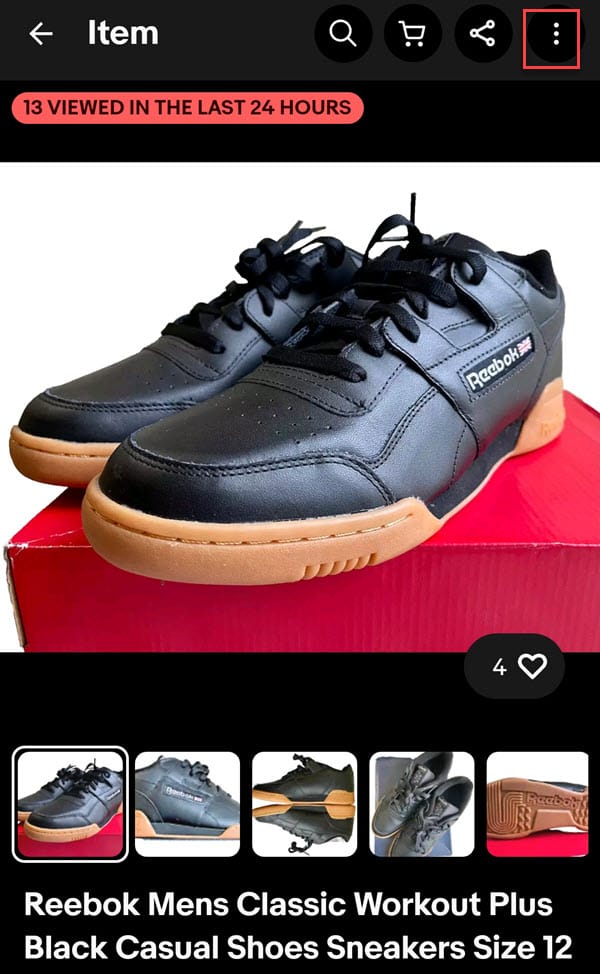This screenshot has width=600, height=974.
Task: Show the fourth thumbnail top-down view
Action: coord(421,804)
